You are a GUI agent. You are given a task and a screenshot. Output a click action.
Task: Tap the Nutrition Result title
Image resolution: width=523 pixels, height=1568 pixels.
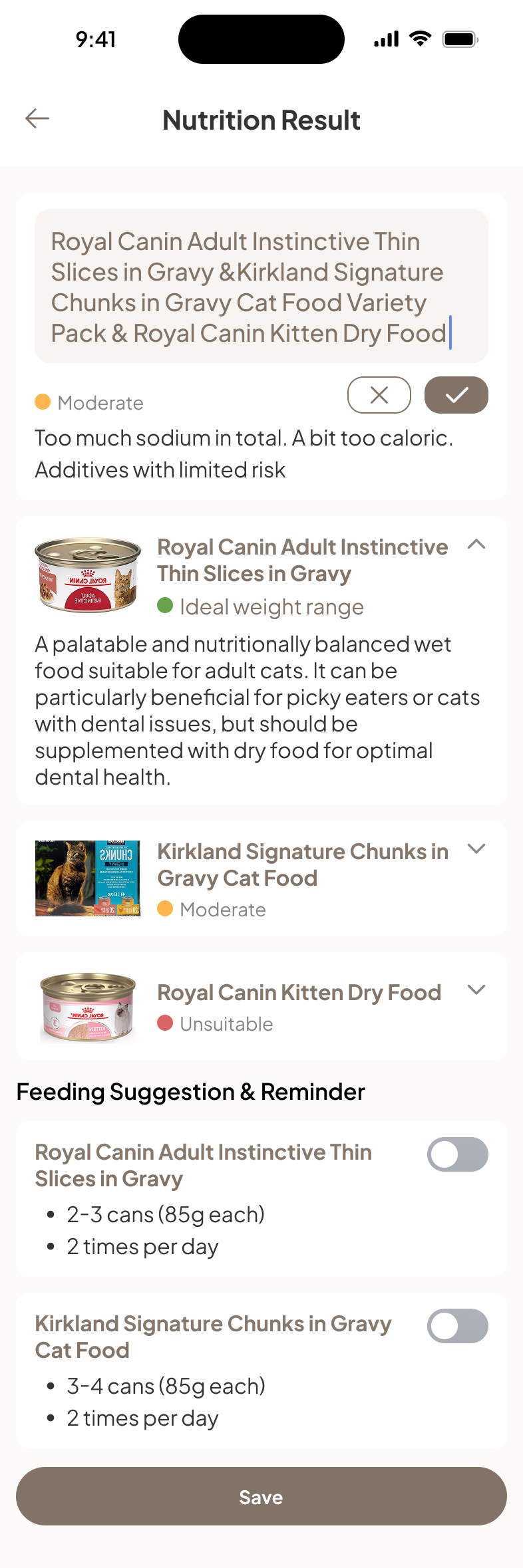[261, 120]
